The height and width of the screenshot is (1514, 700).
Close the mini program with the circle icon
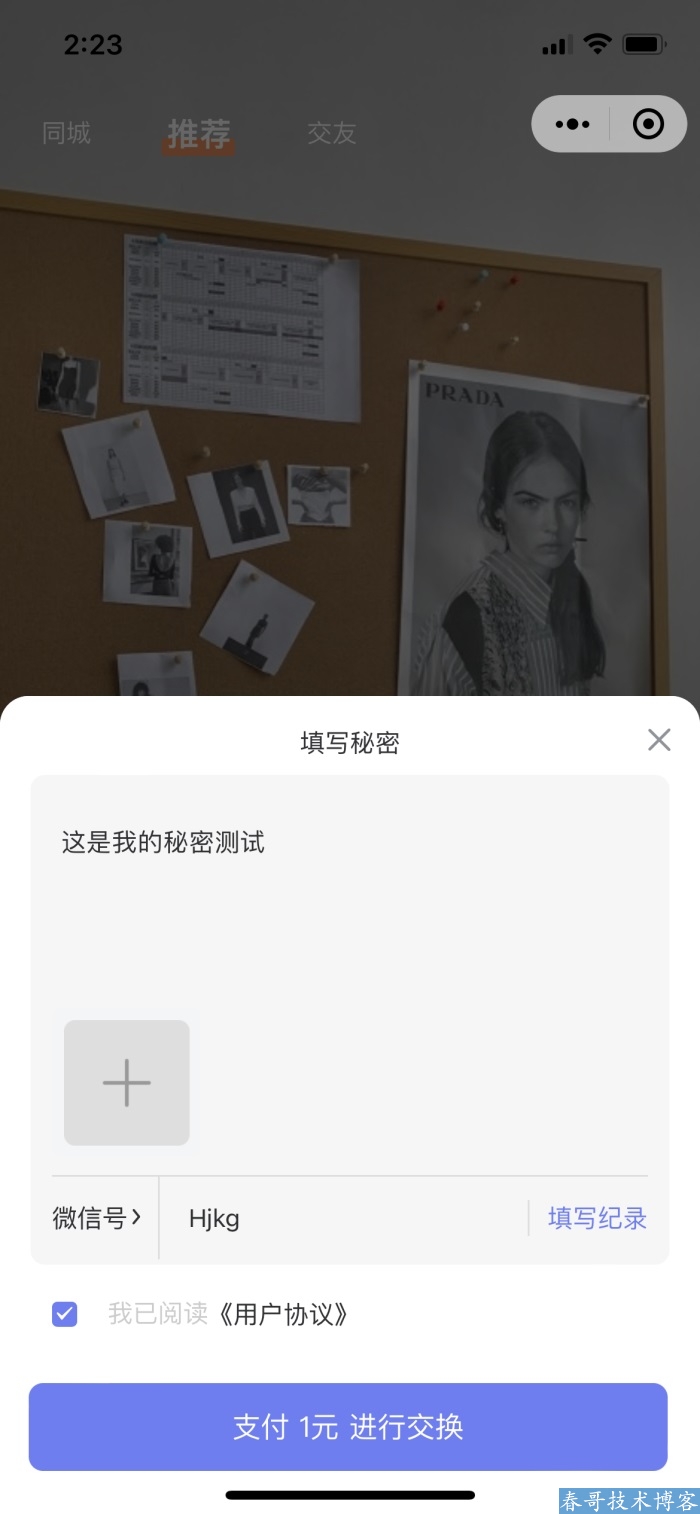point(648,124)
